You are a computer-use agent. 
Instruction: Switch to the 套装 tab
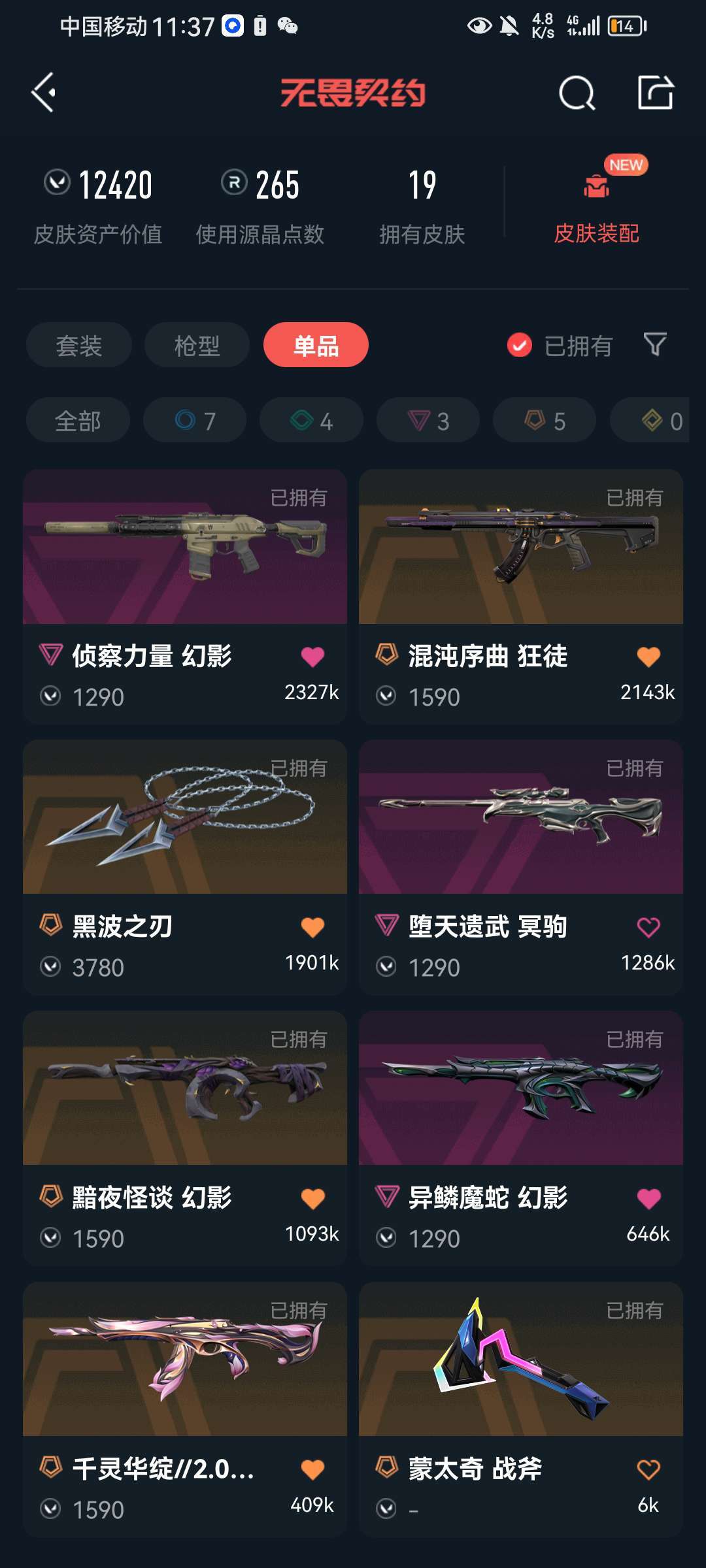[79, 345]
